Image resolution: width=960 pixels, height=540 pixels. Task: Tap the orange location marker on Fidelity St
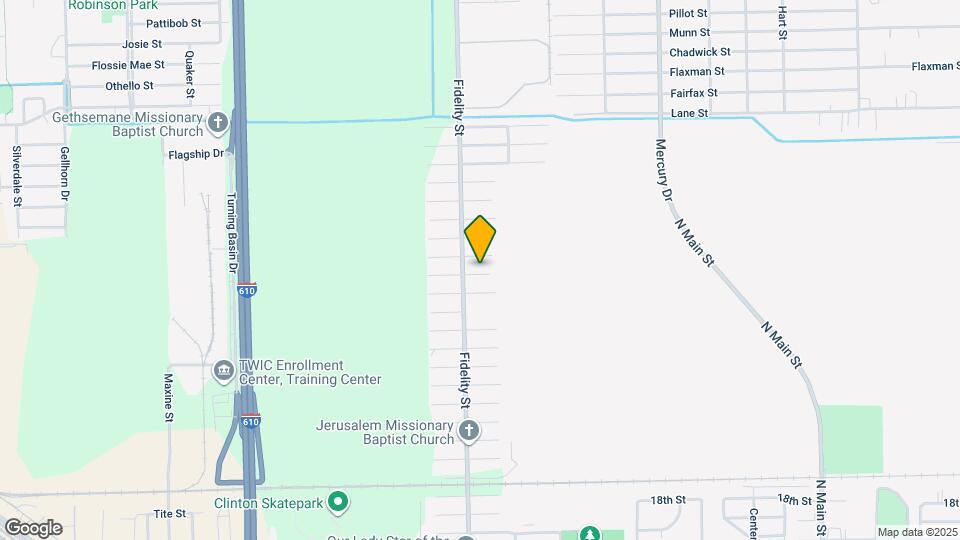click(480, 239)
